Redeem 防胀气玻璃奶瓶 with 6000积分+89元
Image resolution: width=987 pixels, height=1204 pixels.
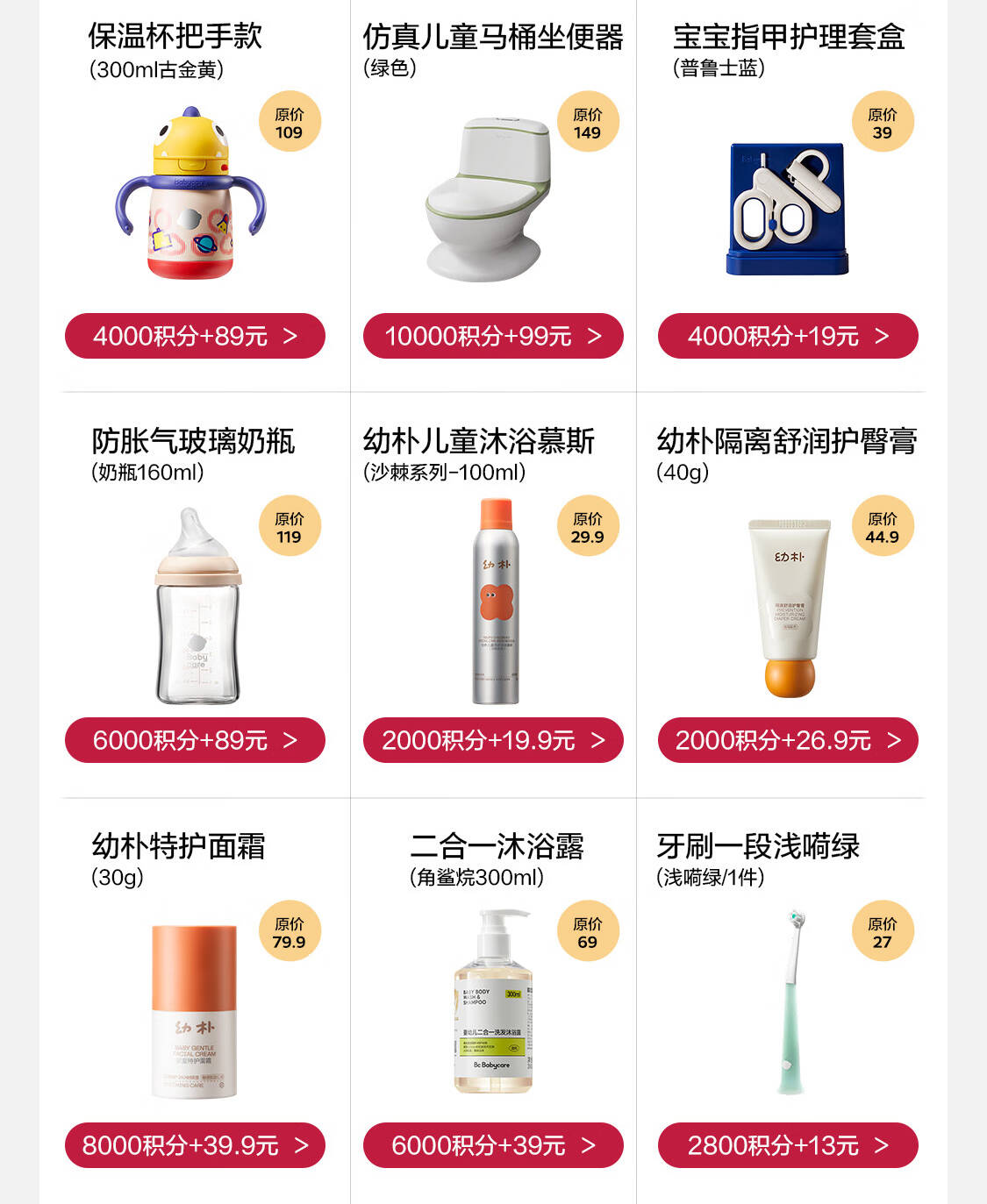(x=195, y=740)
